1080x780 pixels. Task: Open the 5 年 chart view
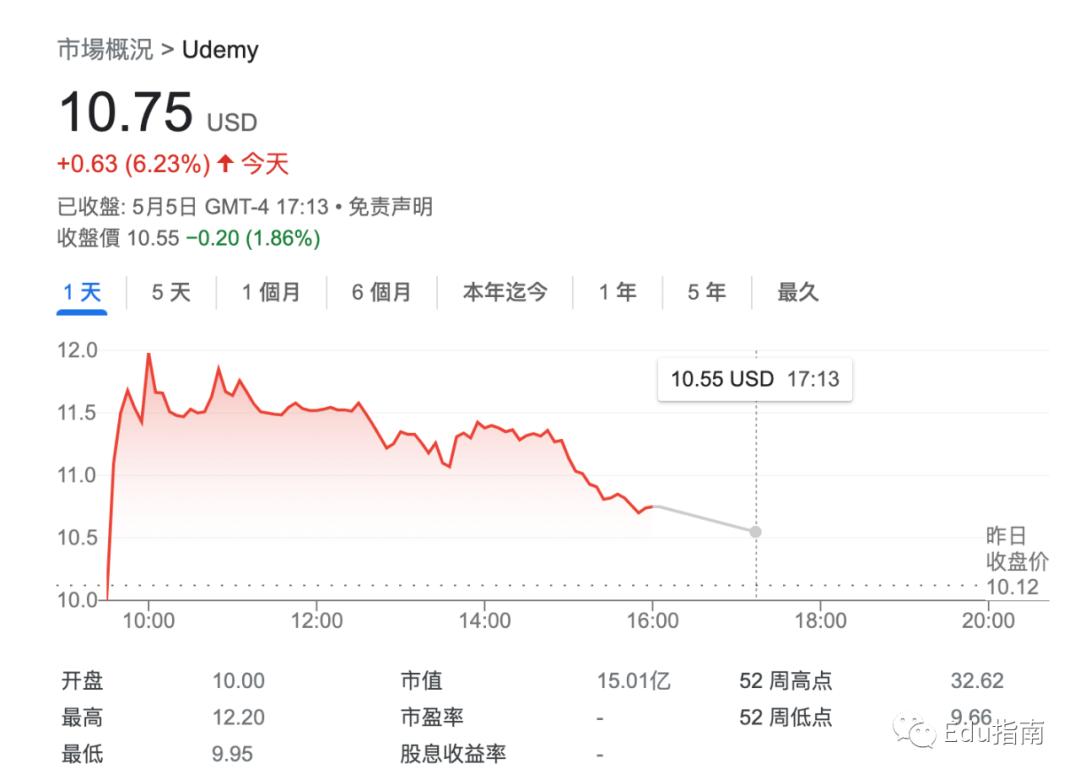706,292
